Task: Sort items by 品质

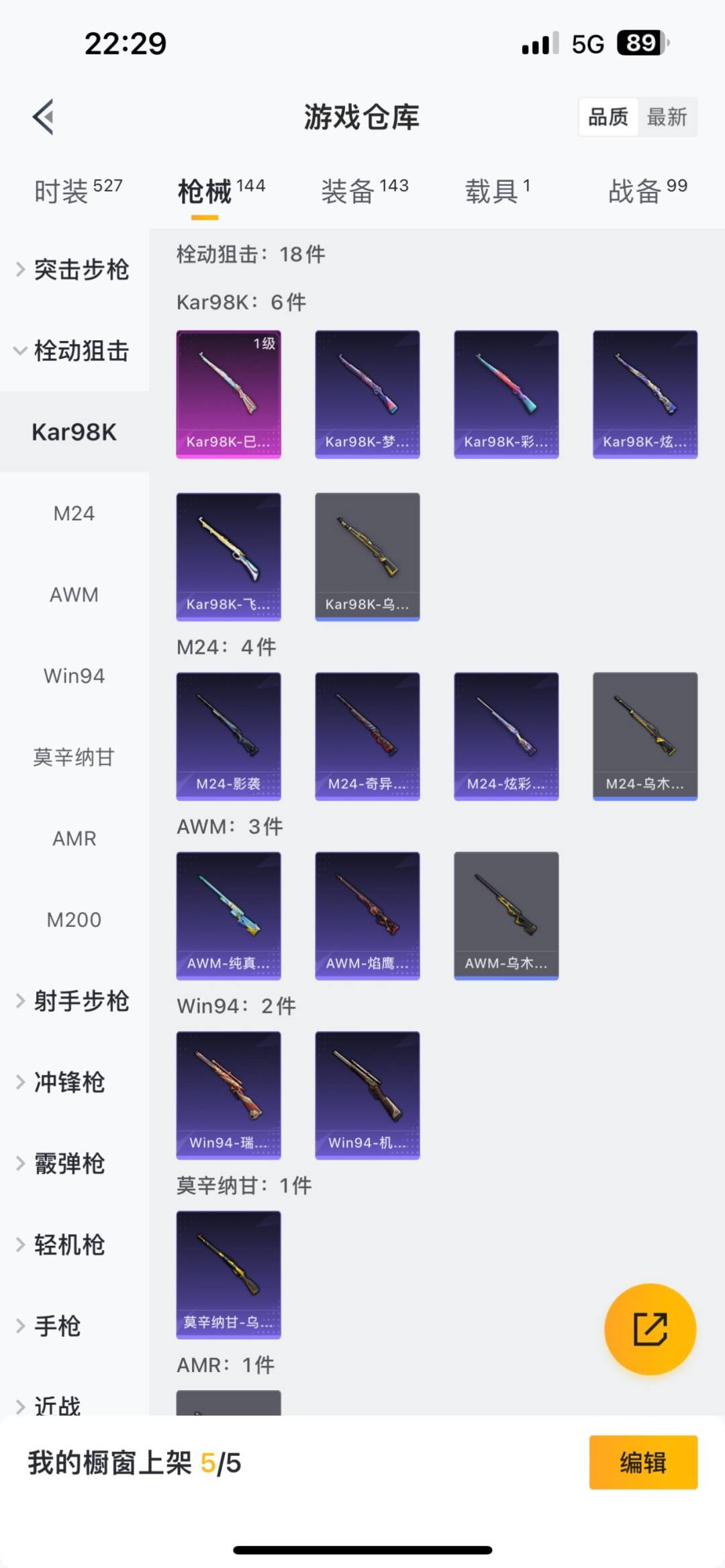Action: [608, 117]
